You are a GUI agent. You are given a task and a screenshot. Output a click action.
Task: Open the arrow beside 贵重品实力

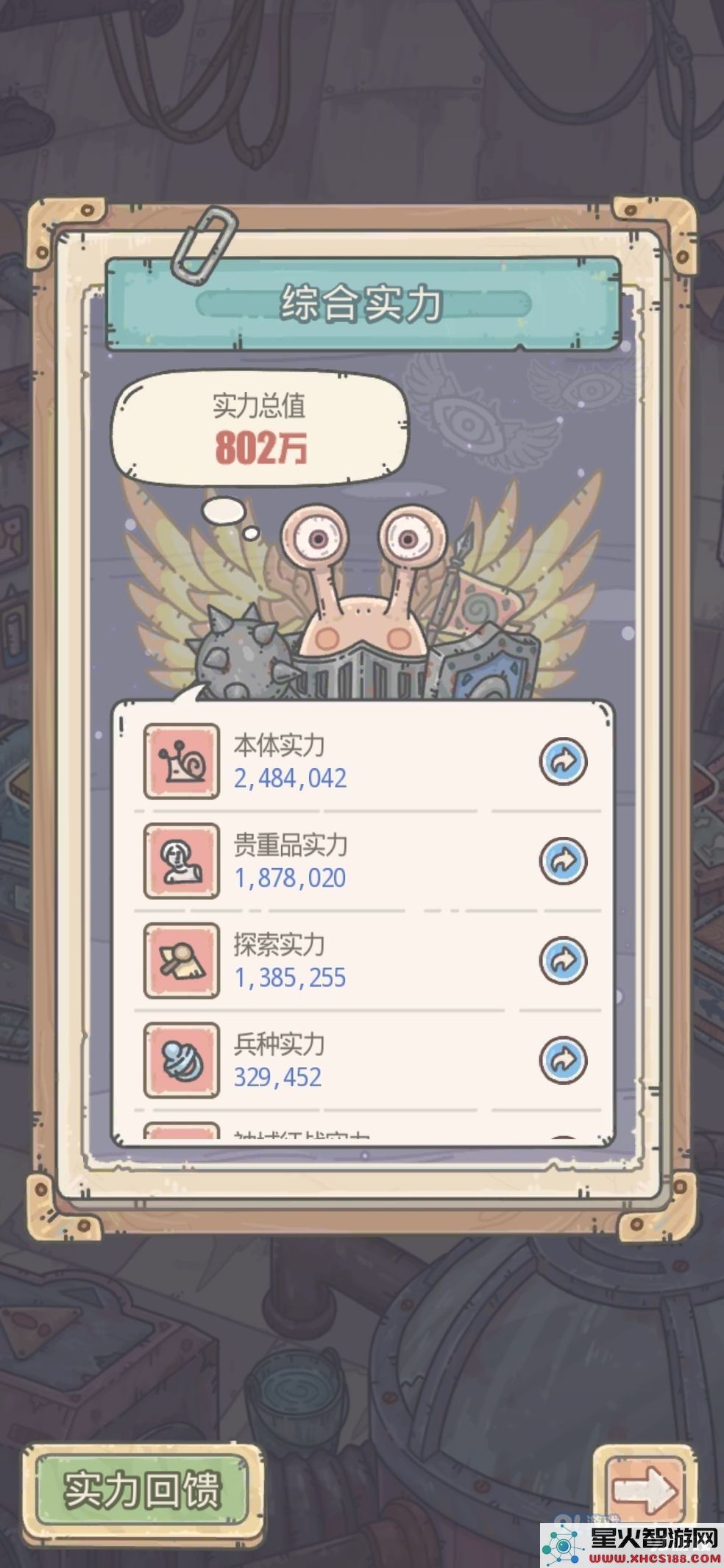pyautogui.click(x=563, y=860)
